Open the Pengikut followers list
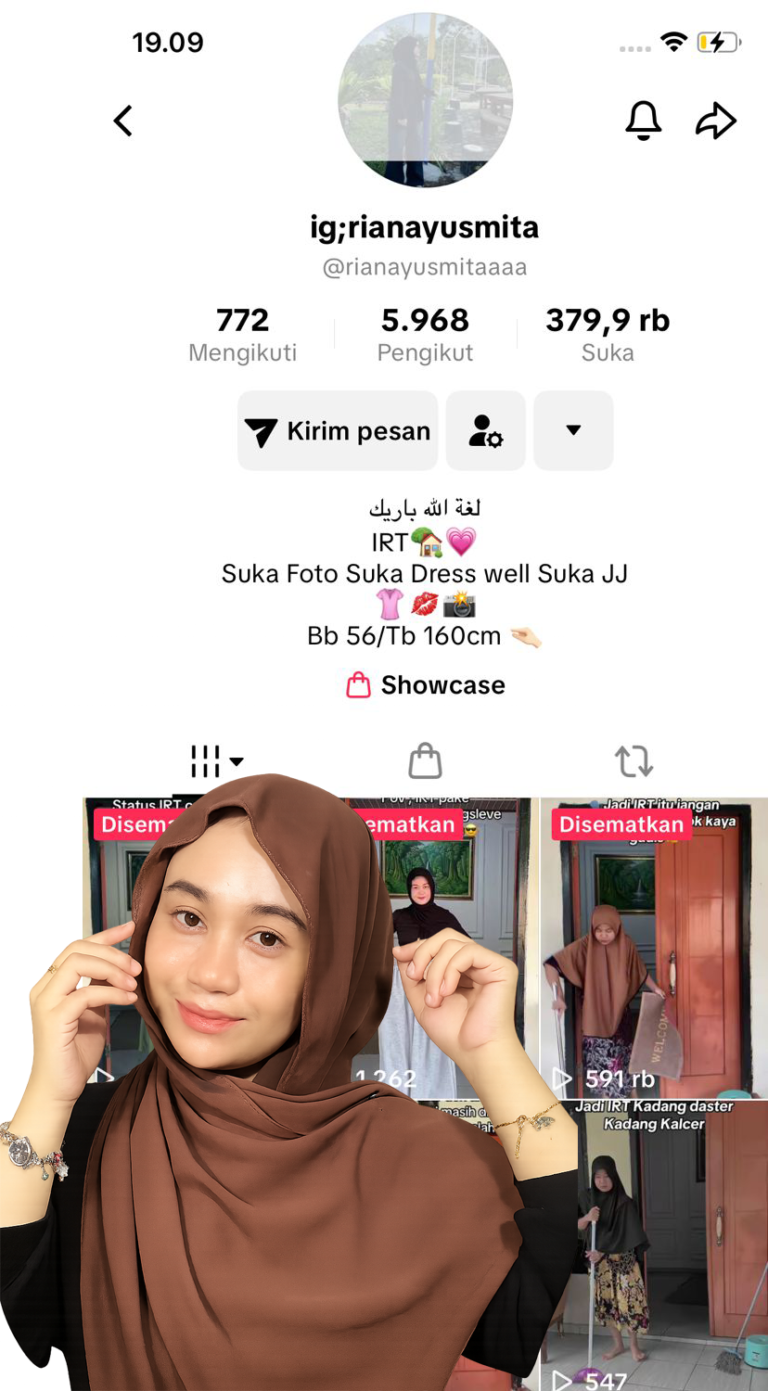This screenshot has height=1391, width=768. [x=425, y=334]
